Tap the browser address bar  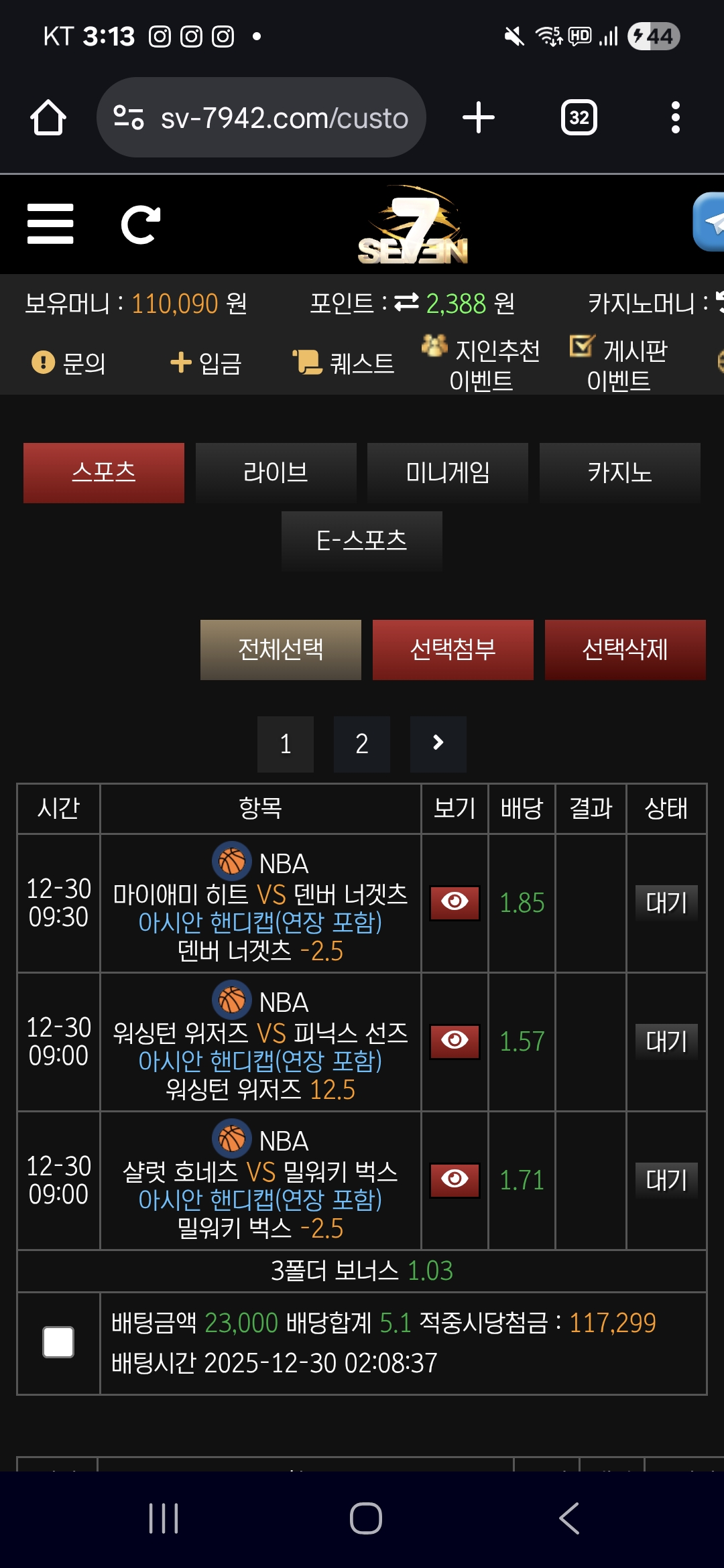coord(261,117)
